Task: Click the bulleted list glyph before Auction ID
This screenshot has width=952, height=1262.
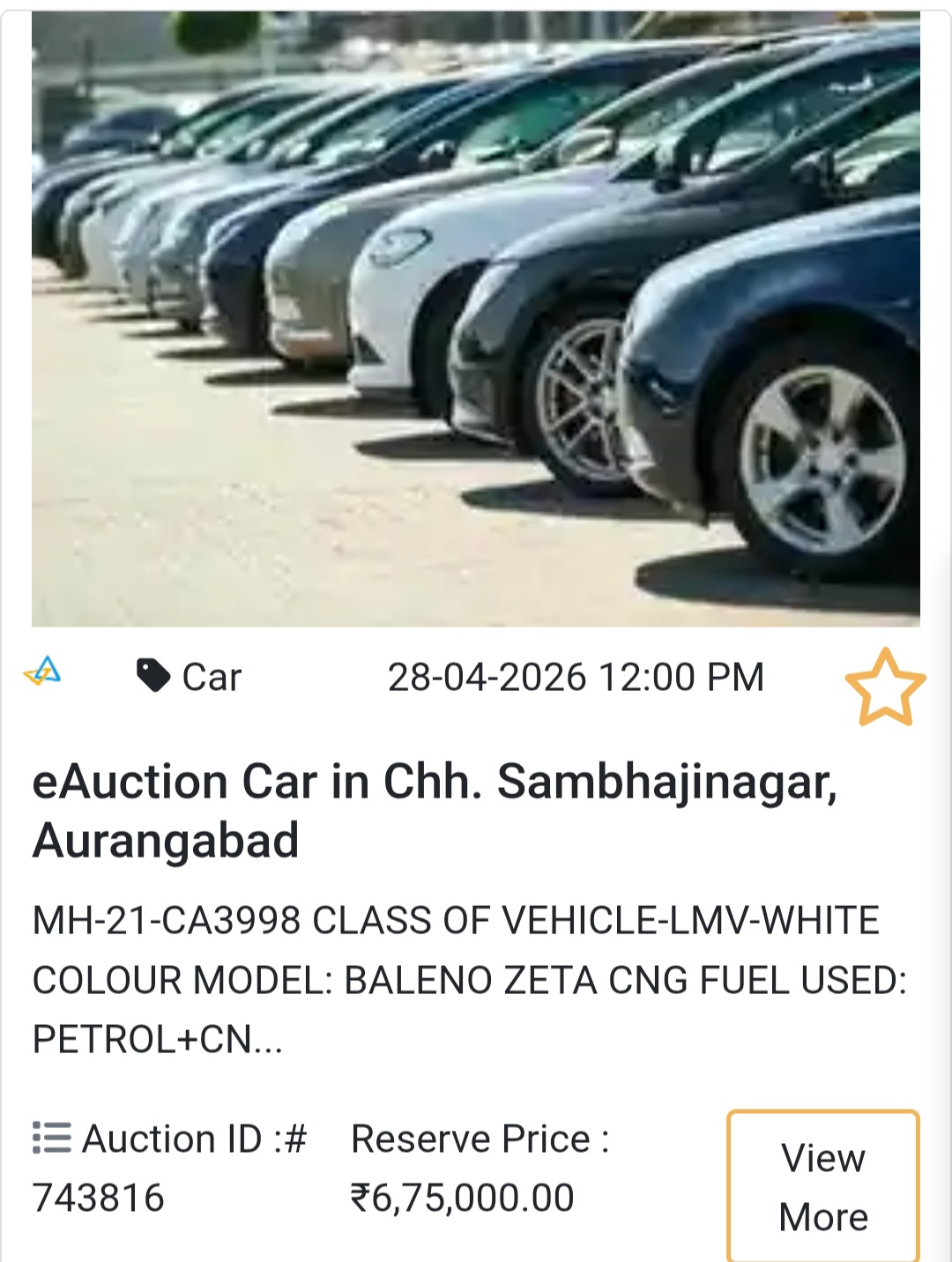Action: [50, 1137]
